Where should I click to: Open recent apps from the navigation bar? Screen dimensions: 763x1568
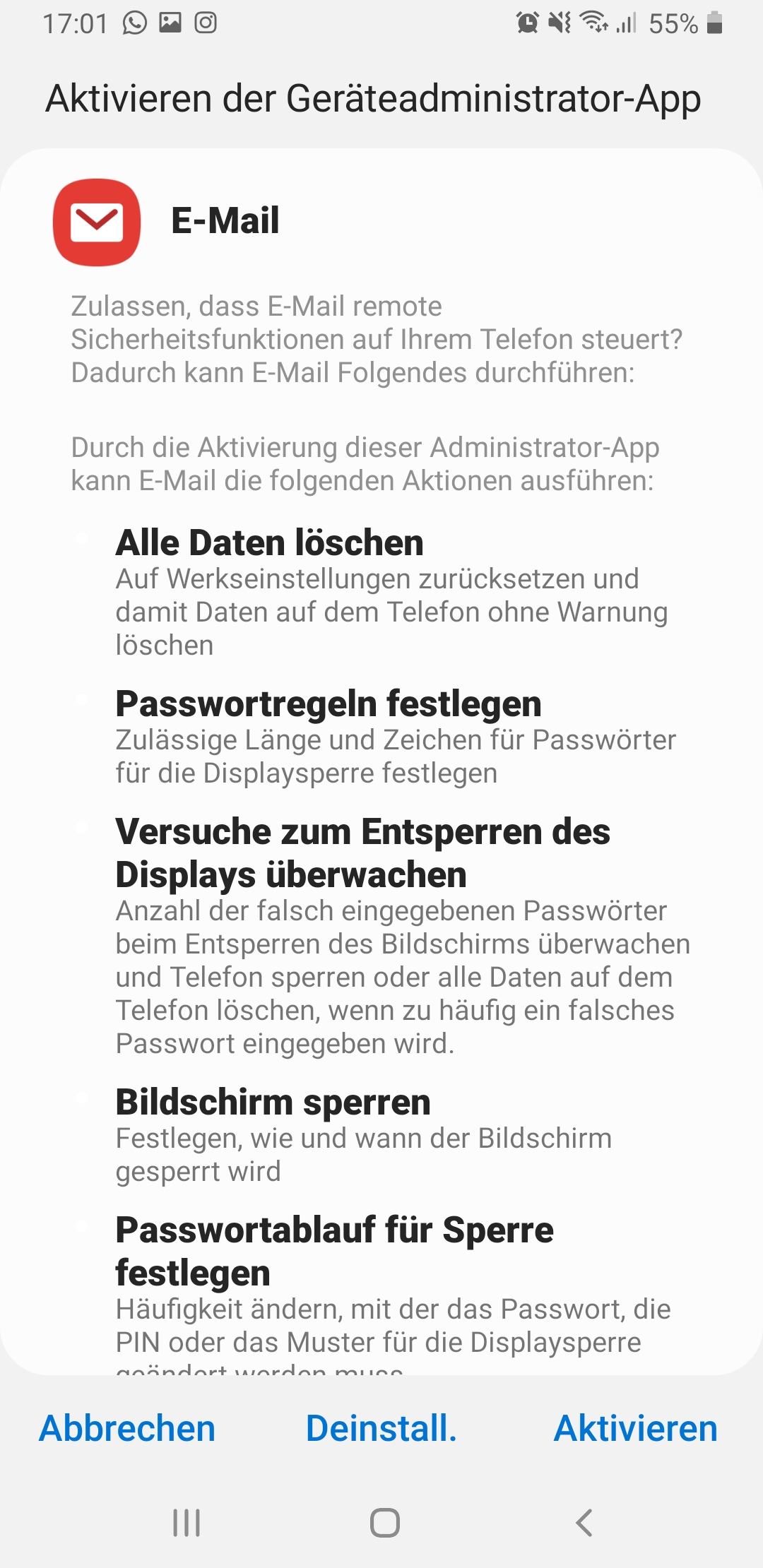[x=187, y=1523]
